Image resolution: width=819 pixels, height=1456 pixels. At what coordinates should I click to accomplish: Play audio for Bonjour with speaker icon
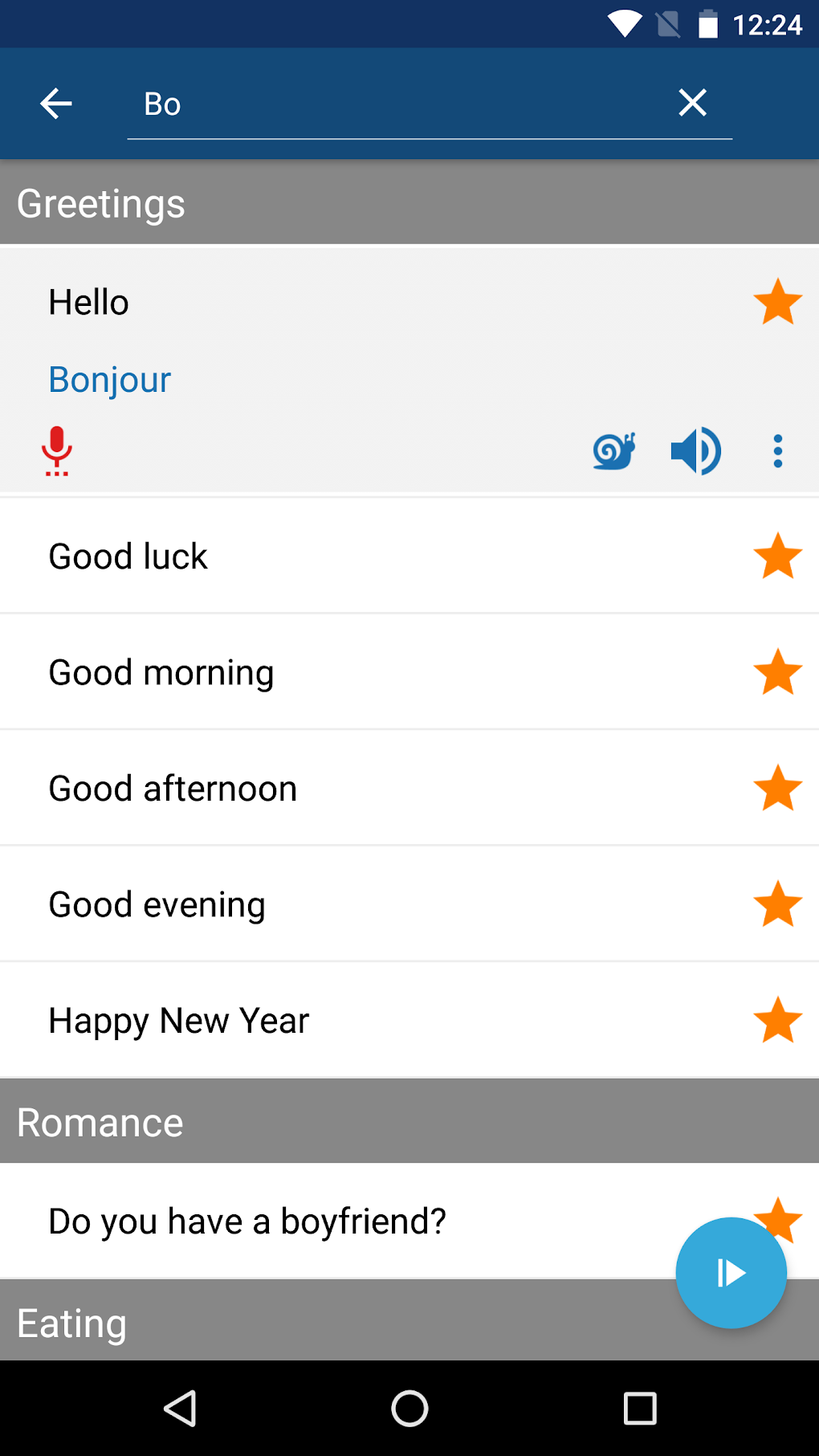click(695, 451)
